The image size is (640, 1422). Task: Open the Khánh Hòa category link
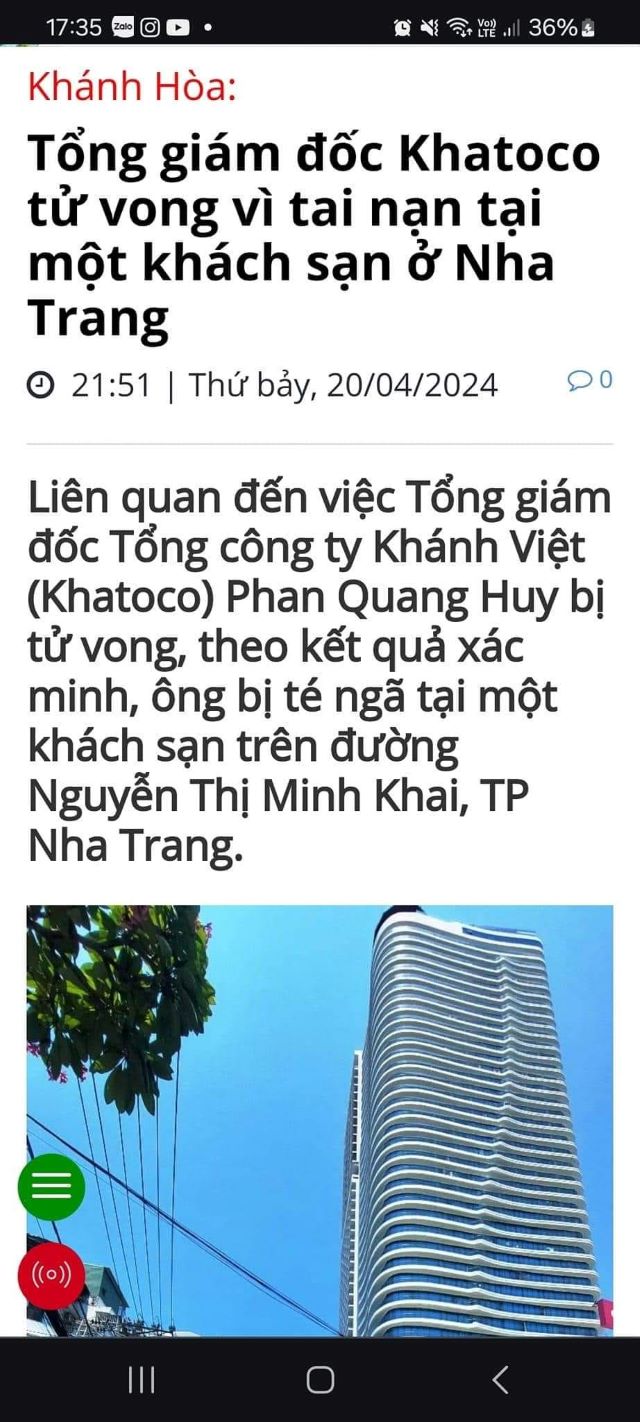click(132, 88)
